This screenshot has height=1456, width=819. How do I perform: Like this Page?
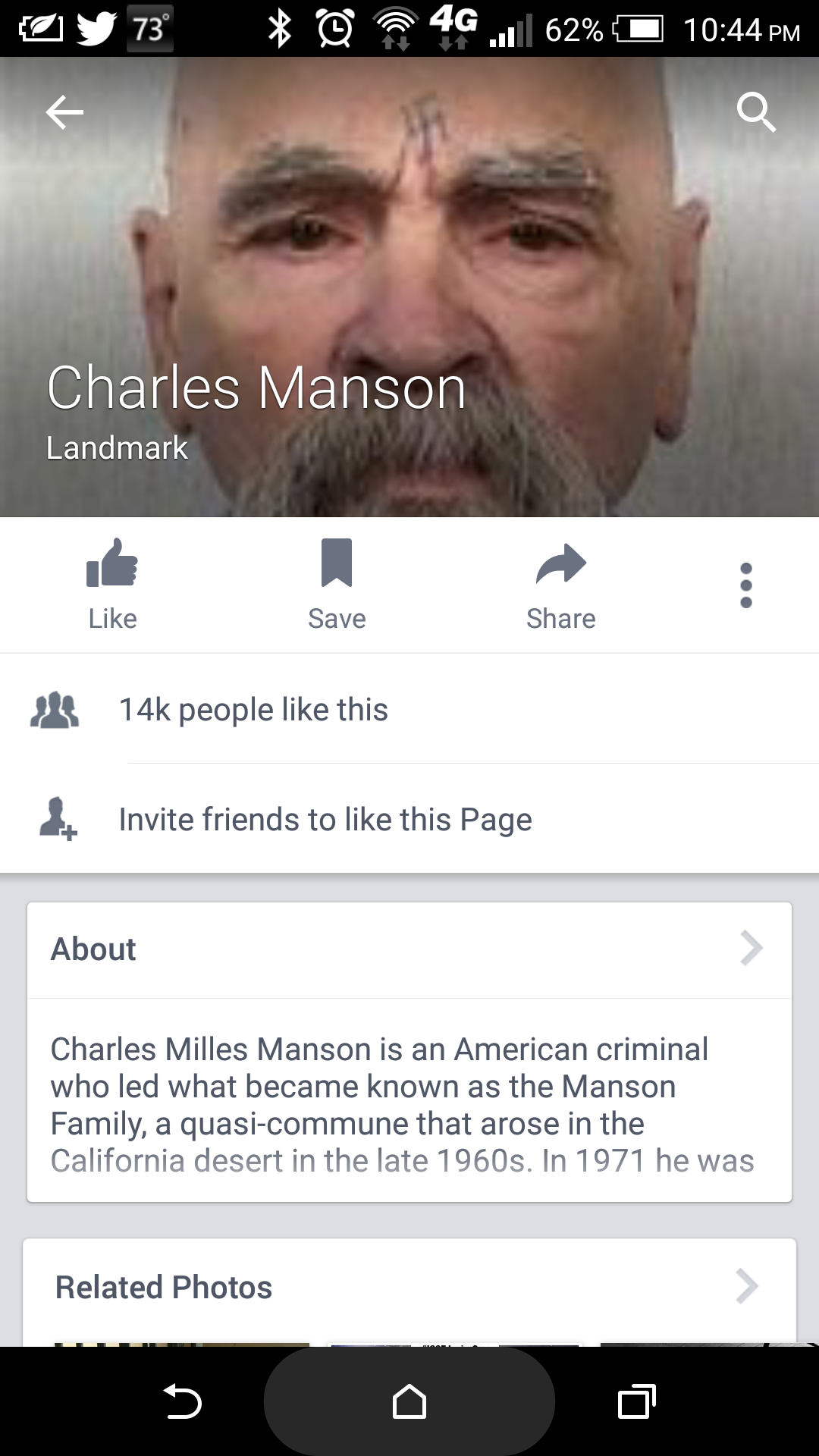point(112,584)
